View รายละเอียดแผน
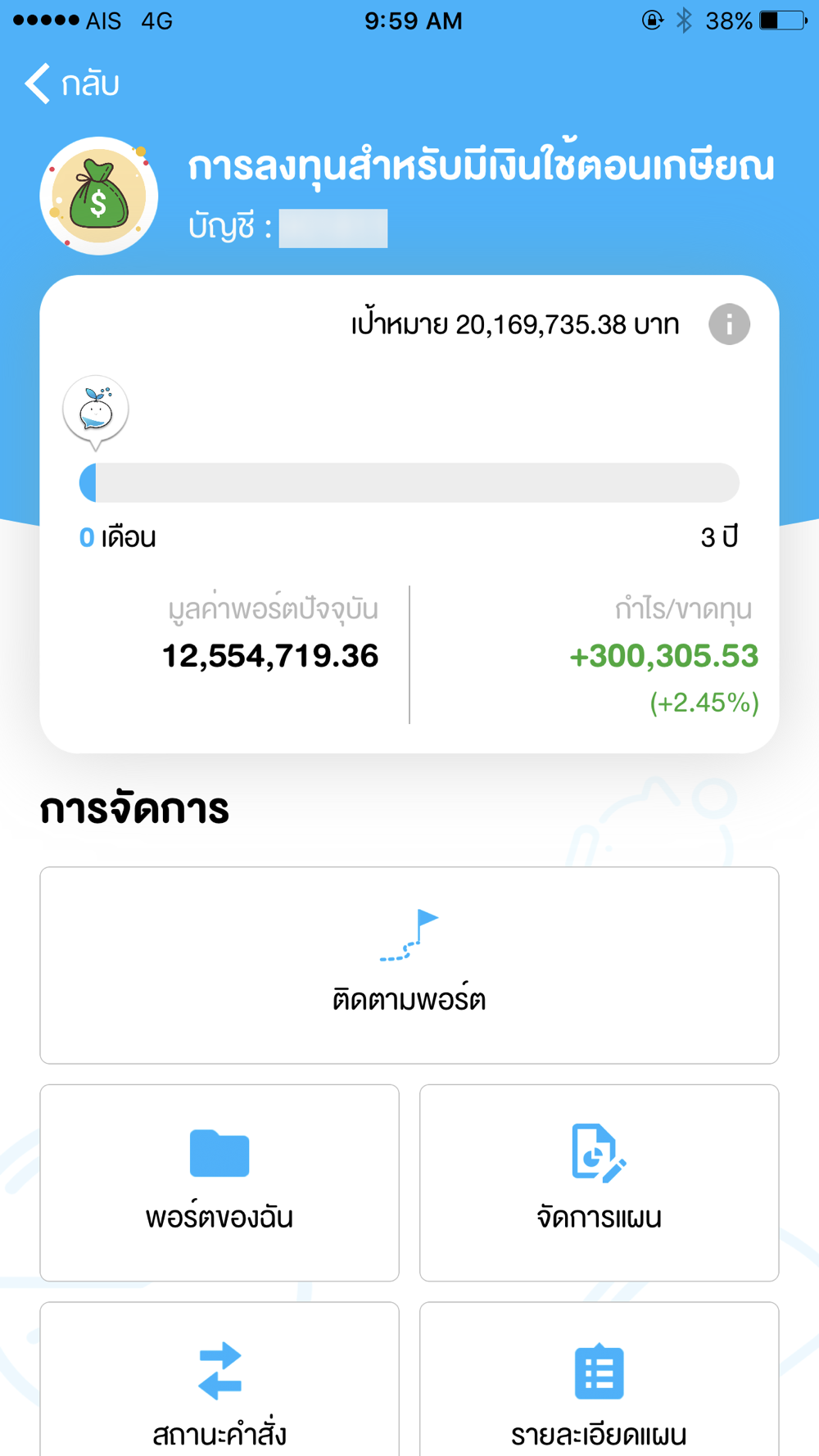The height and width of the screenshot is (1456, 819). [600, 1379]
